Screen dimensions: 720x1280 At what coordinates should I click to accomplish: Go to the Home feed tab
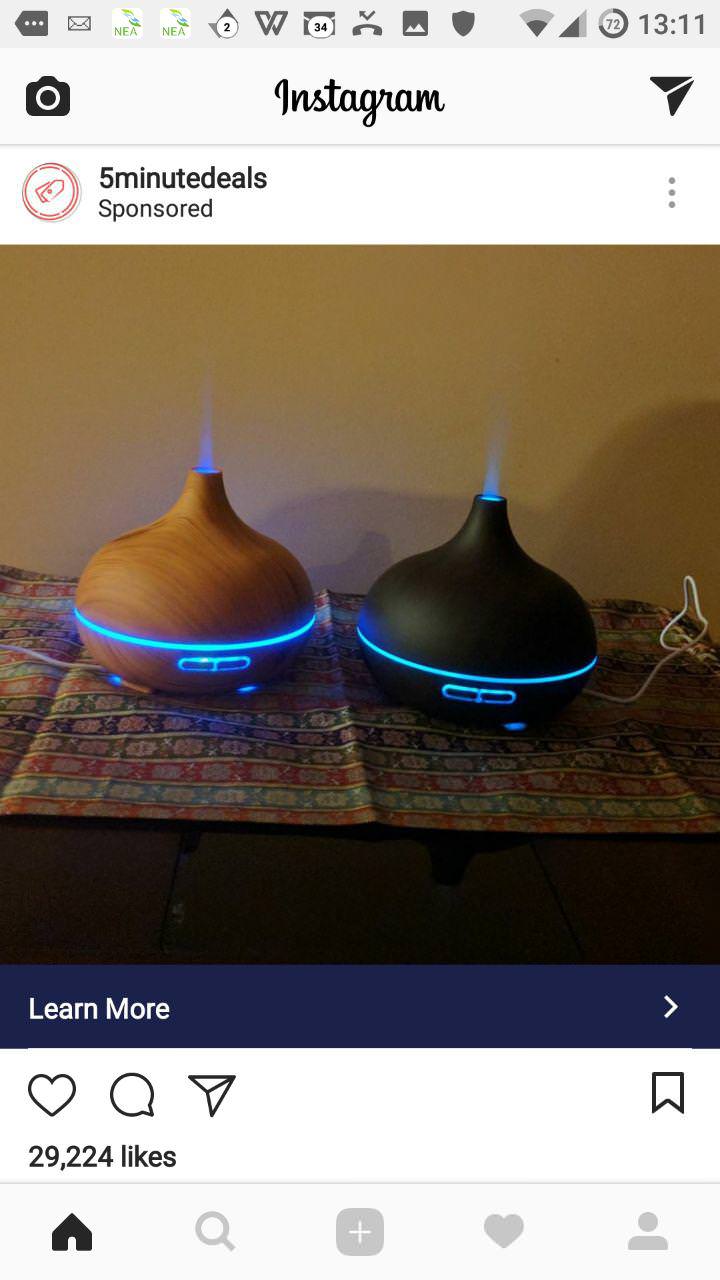tap(72, 1232)
